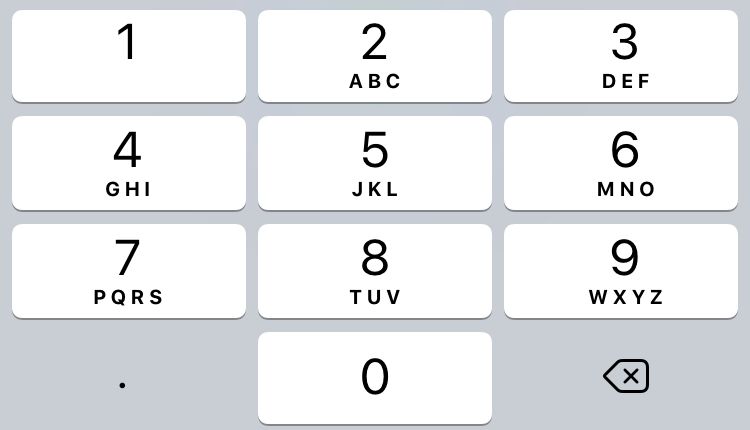The image size is (750, 430).
Task: Delete last digit with backspace
Action: 626,377
